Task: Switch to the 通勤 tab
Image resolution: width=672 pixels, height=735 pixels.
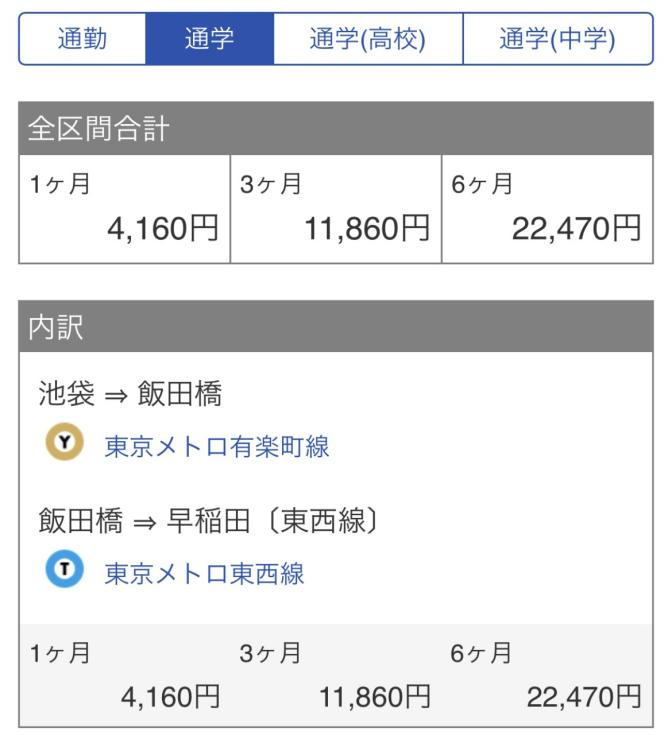Action: coord(82,40)
